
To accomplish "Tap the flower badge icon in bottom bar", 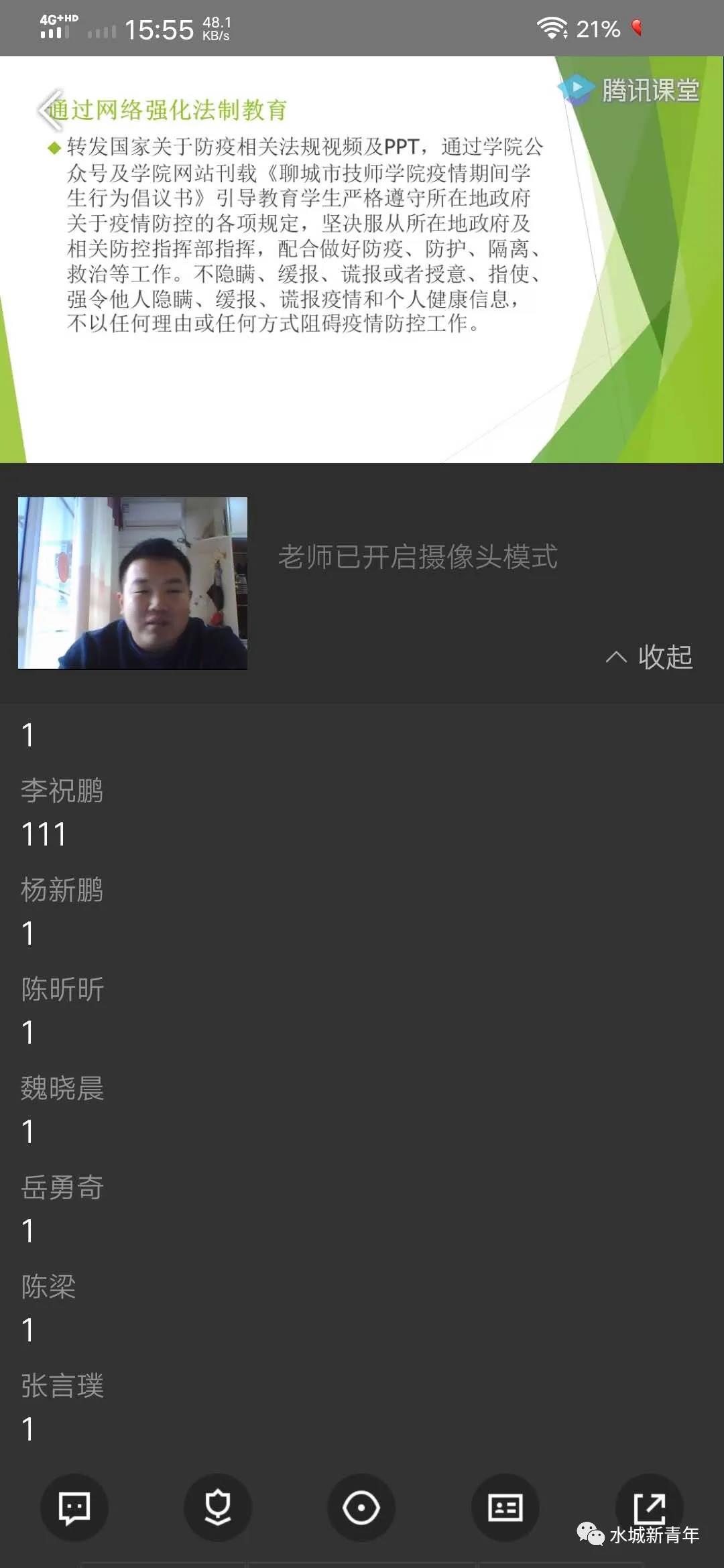I will [x=218, y=1508].
